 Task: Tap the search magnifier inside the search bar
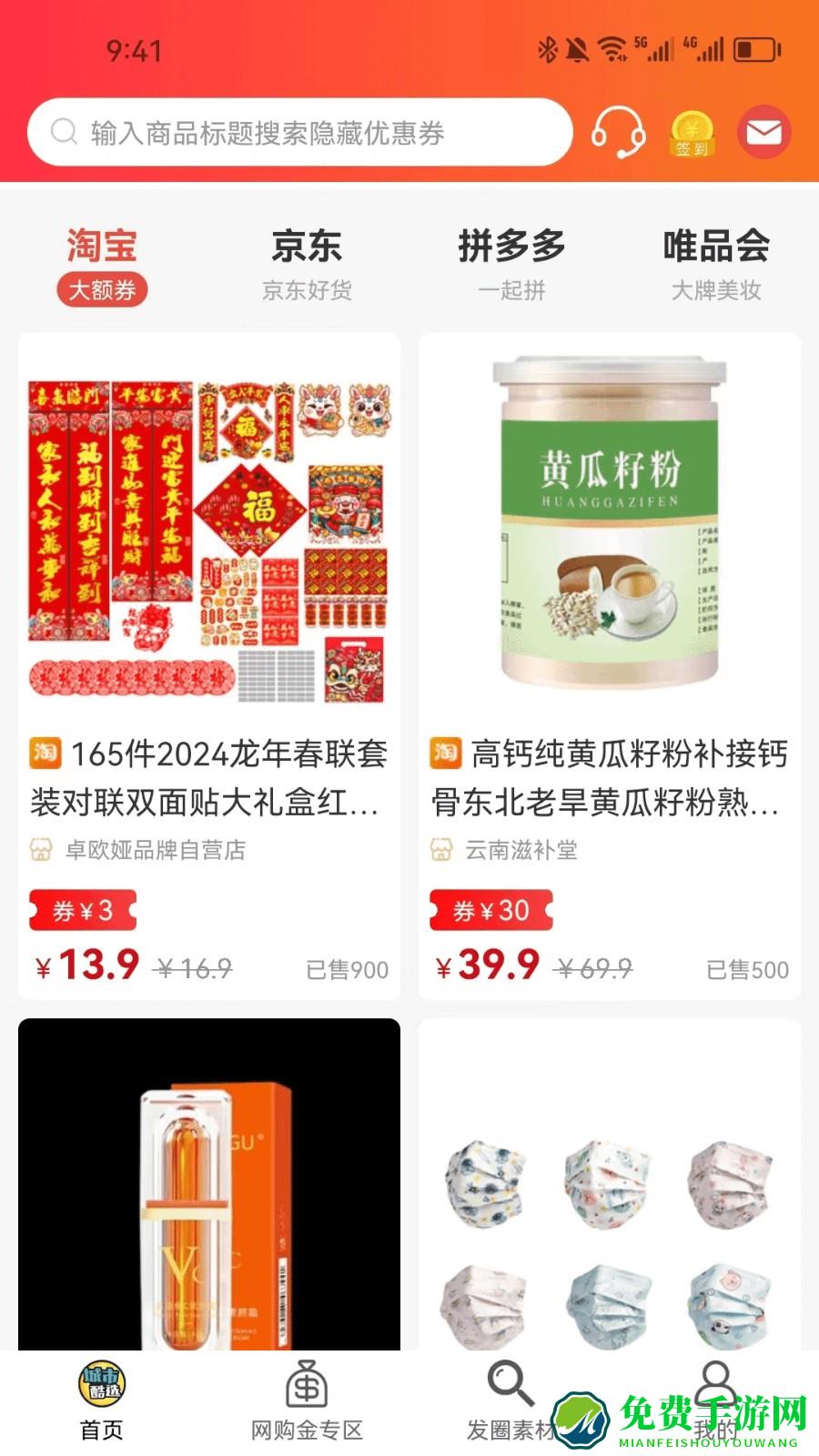click(x=62, y=130)
